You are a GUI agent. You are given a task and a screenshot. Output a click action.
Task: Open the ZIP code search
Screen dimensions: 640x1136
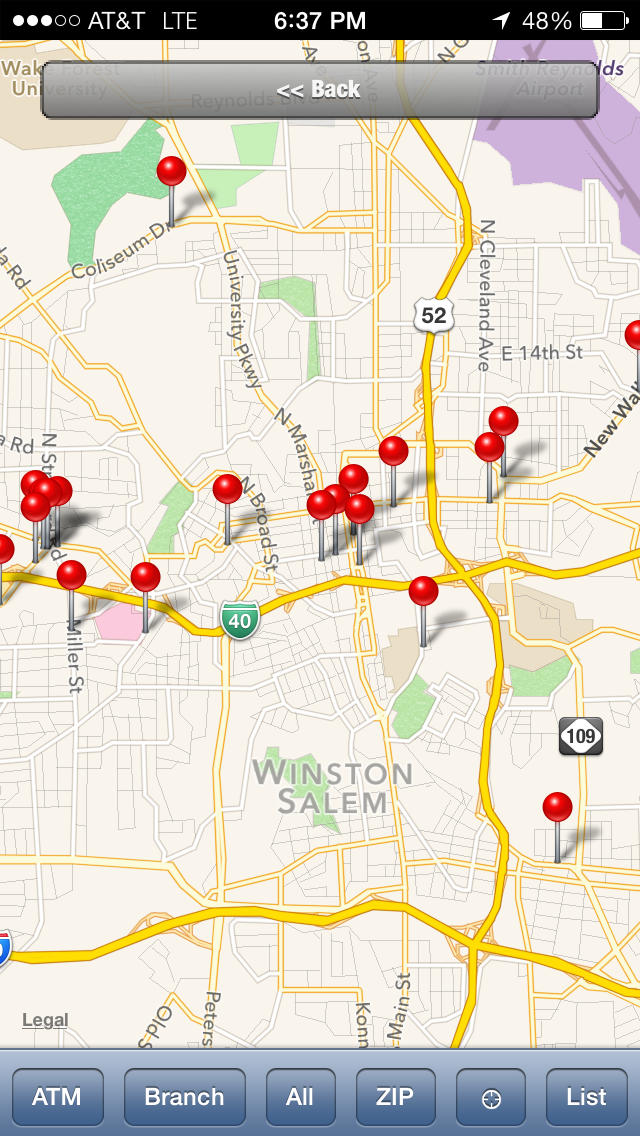(395, 1096)
